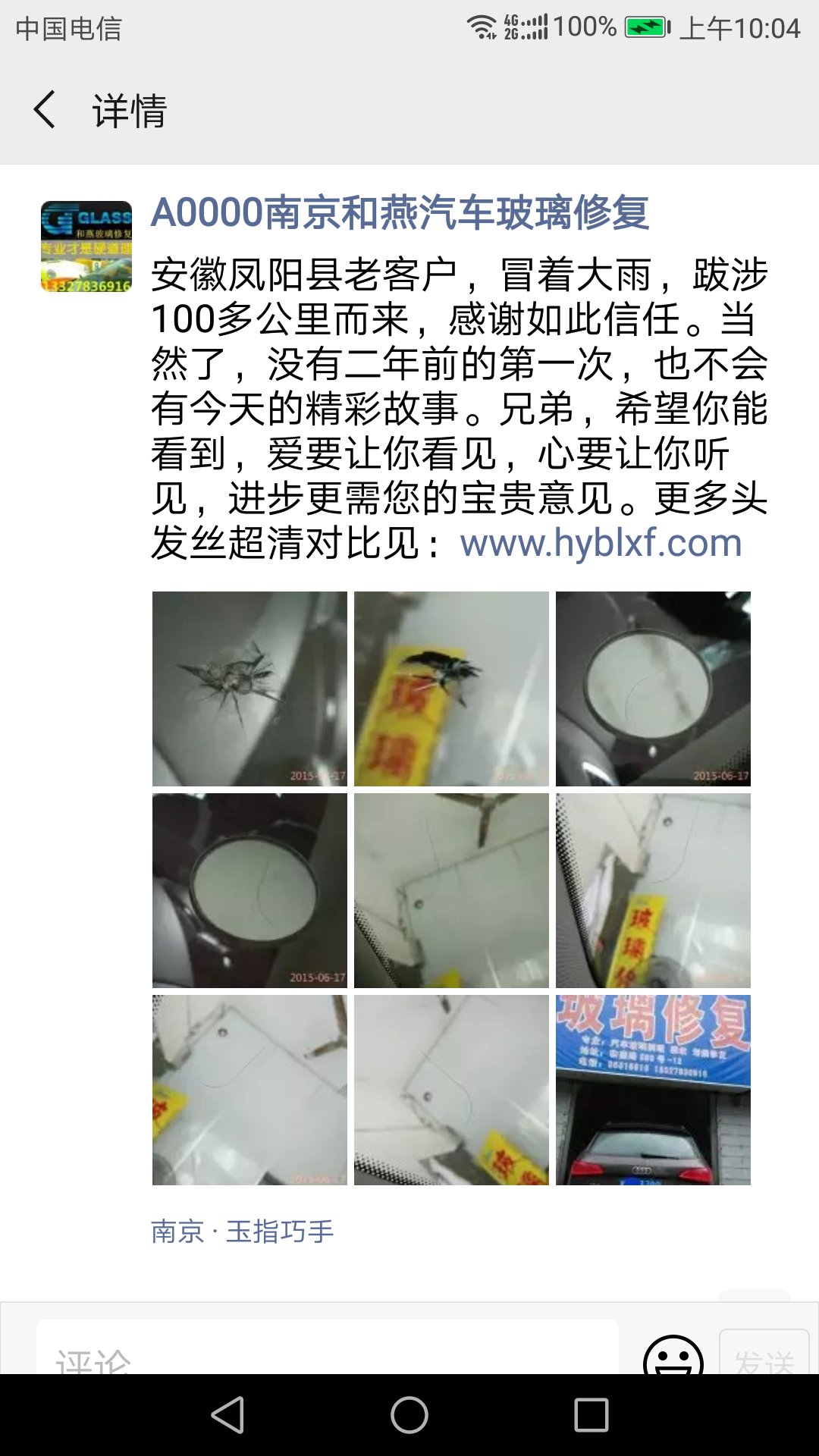Open the www.hyblxf.com link
The height and width of the screenshot is (1456, 819).
click(x=601, y=543)
